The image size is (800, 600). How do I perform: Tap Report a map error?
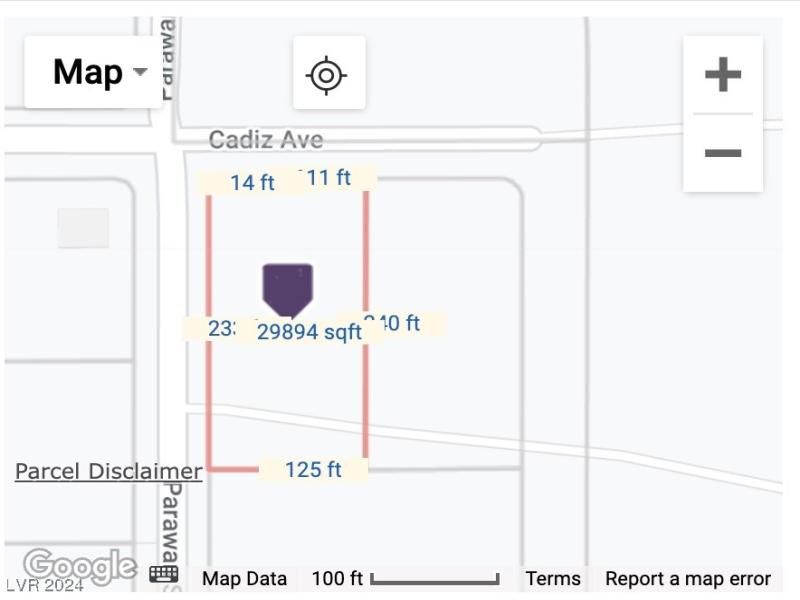[688, 578]
